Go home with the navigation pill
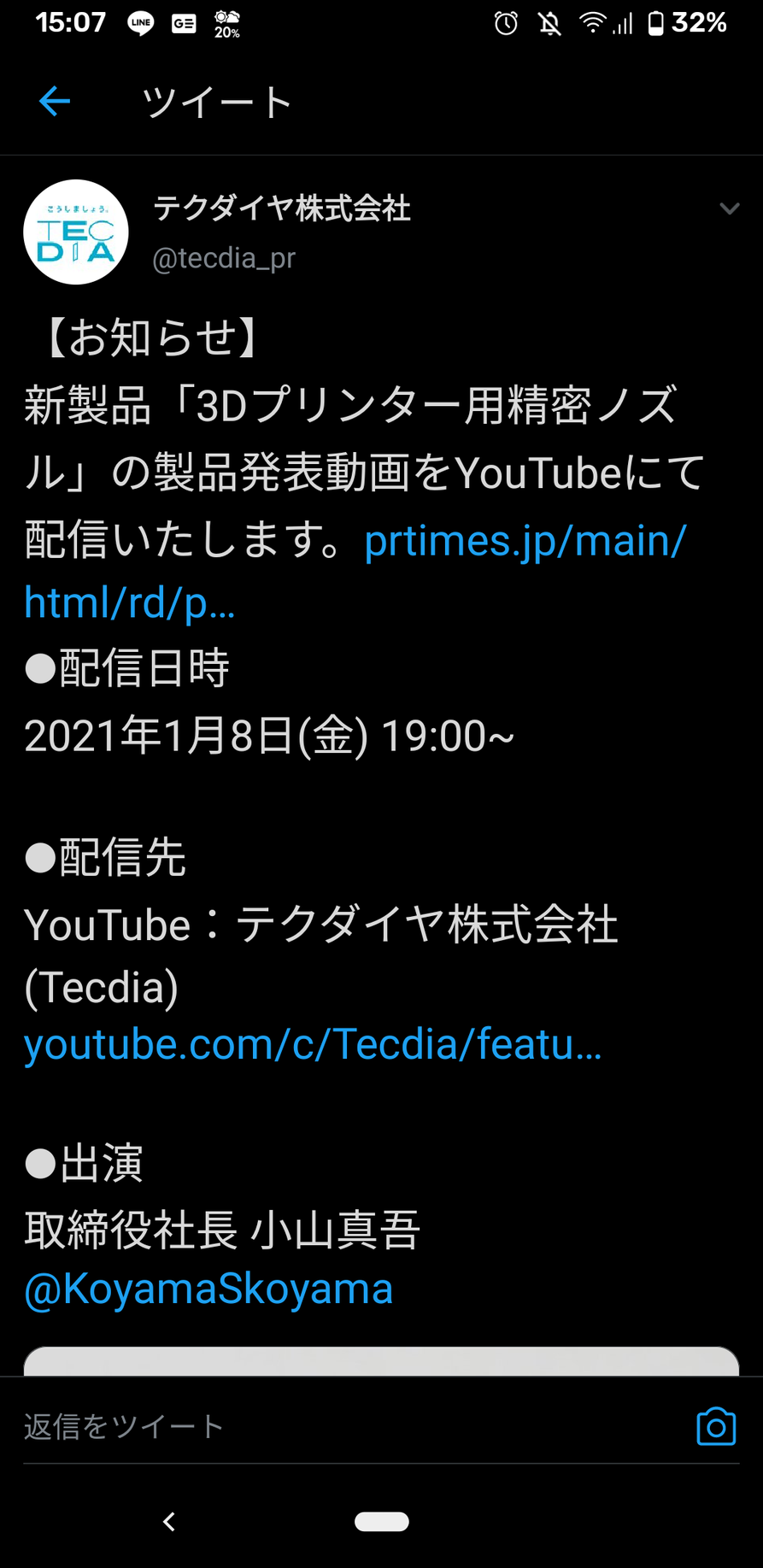Viewport: 763px width, 1568px height. pos(381,1522)
